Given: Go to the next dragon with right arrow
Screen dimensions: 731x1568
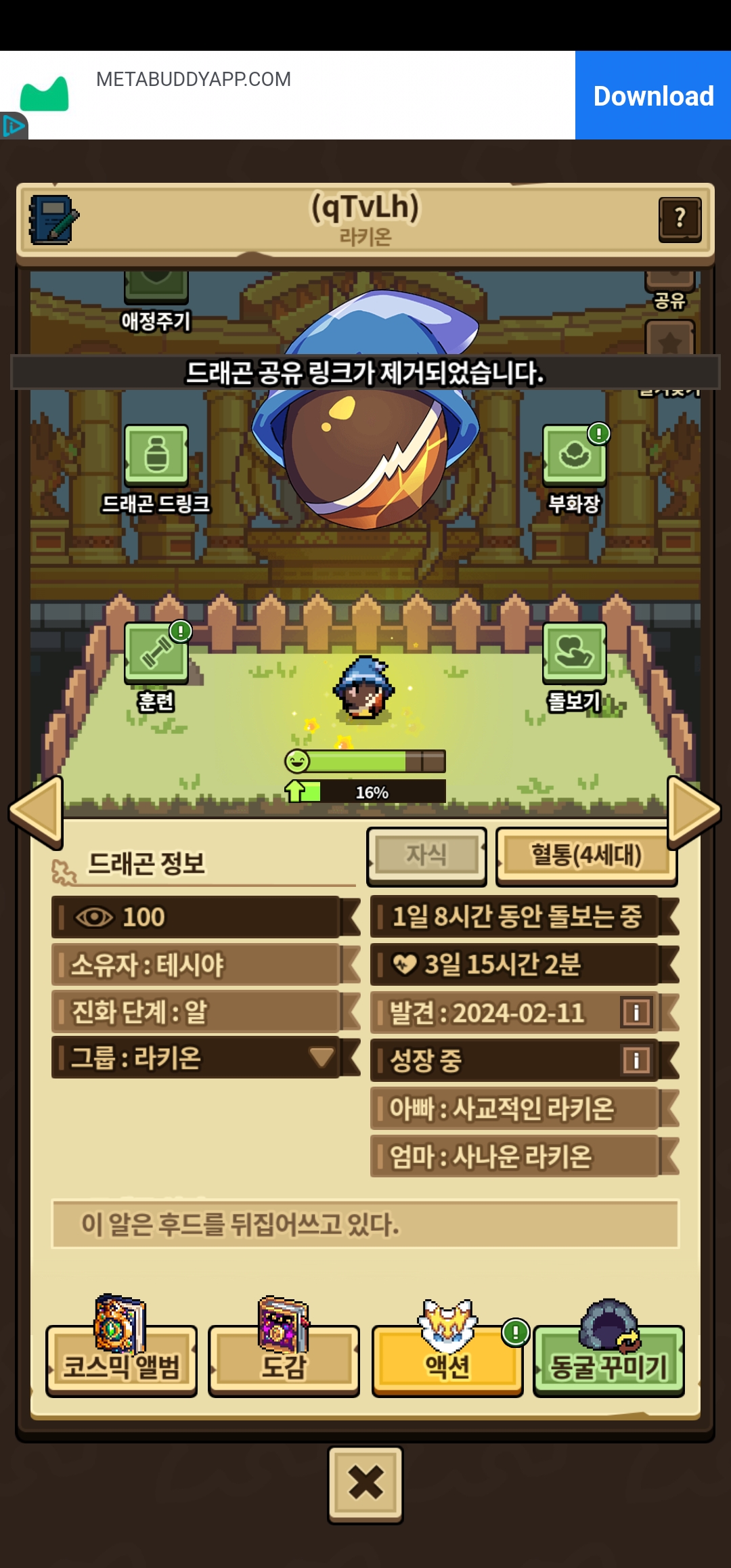Looking at the screenshot, I should point(693,811).
